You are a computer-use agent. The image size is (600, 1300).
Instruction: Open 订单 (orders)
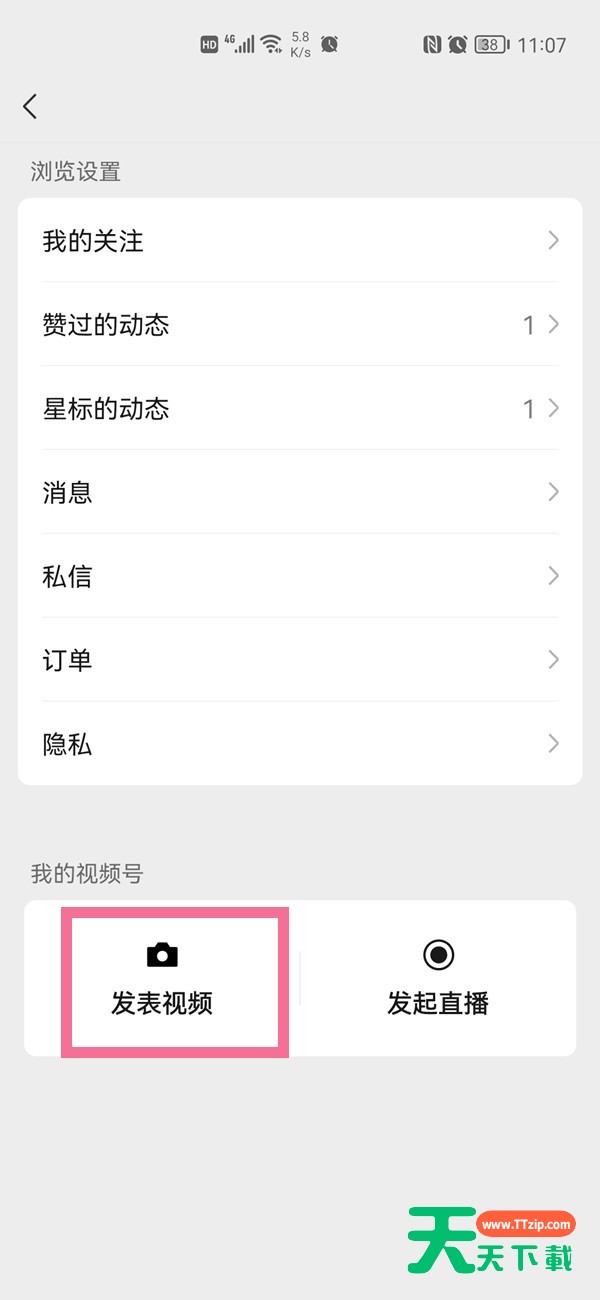(x=299, y=661)
